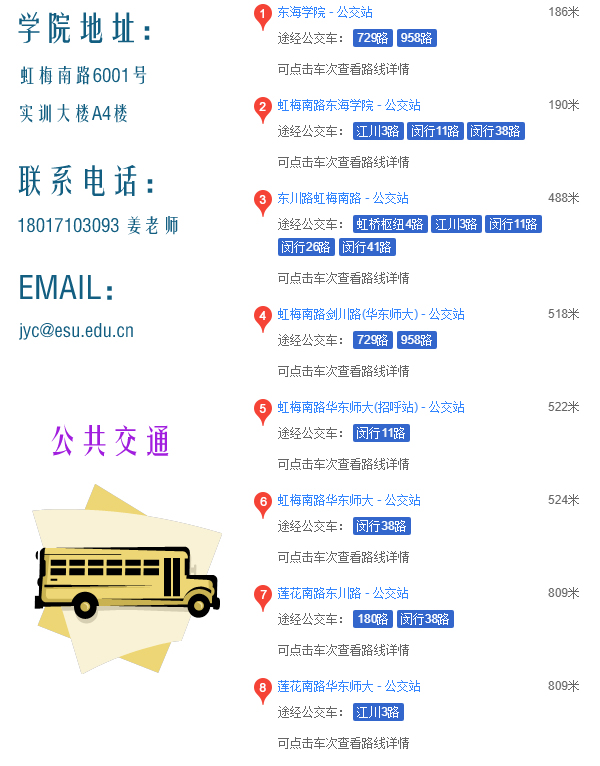Open the 虹梅南路剑川路(华东师大) stop link

coord(370,314)
